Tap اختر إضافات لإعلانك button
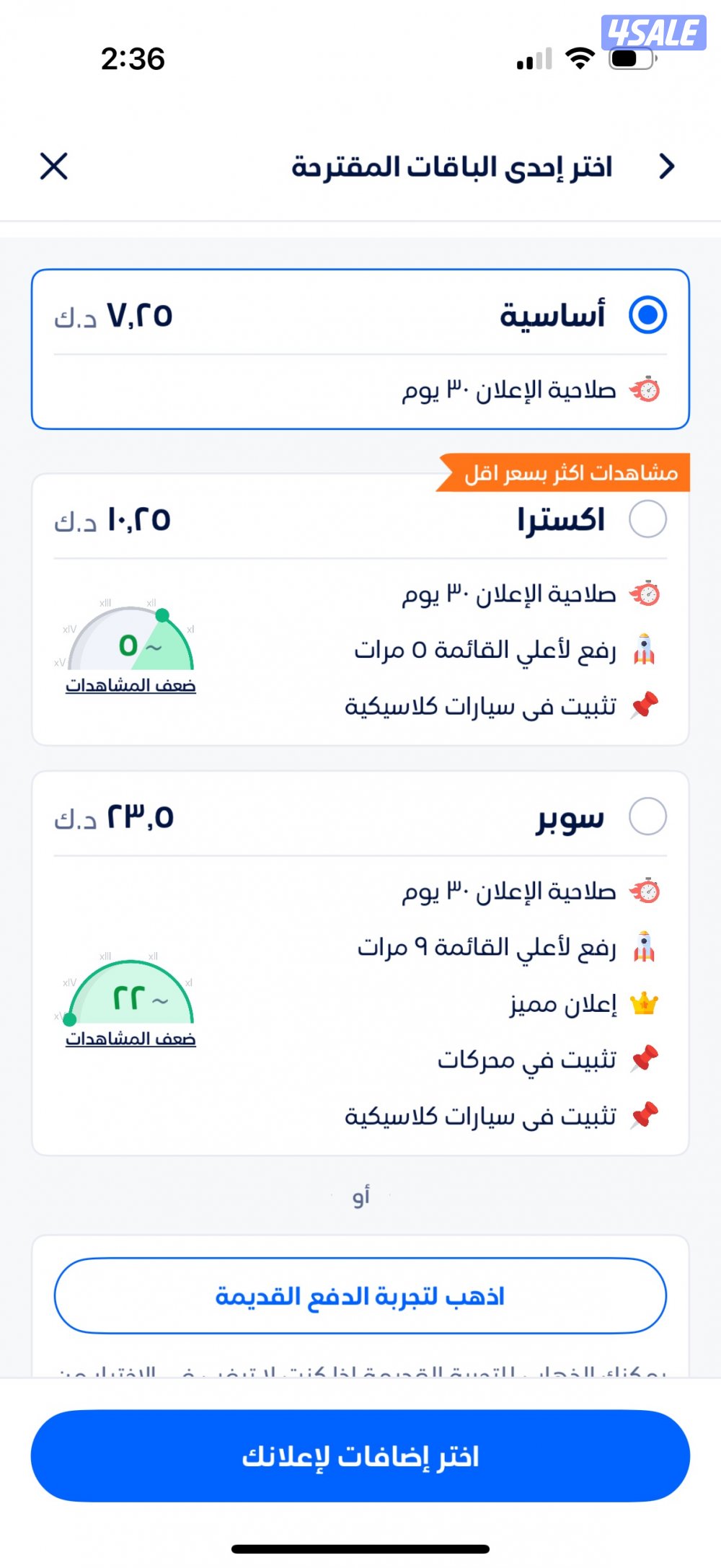The height and width of the screenshot is (1568, 721). [360, 1456]
